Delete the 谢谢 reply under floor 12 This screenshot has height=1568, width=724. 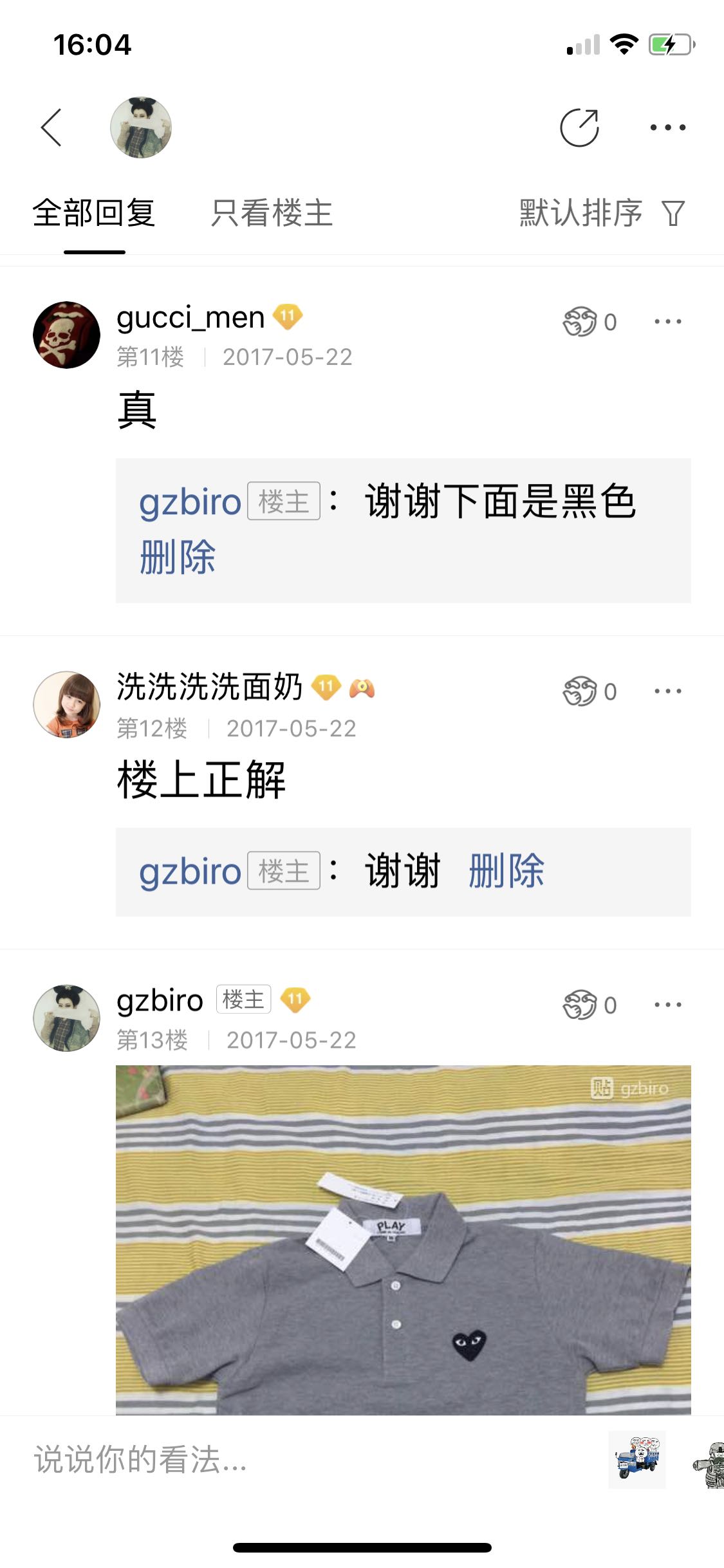(506, 871)
